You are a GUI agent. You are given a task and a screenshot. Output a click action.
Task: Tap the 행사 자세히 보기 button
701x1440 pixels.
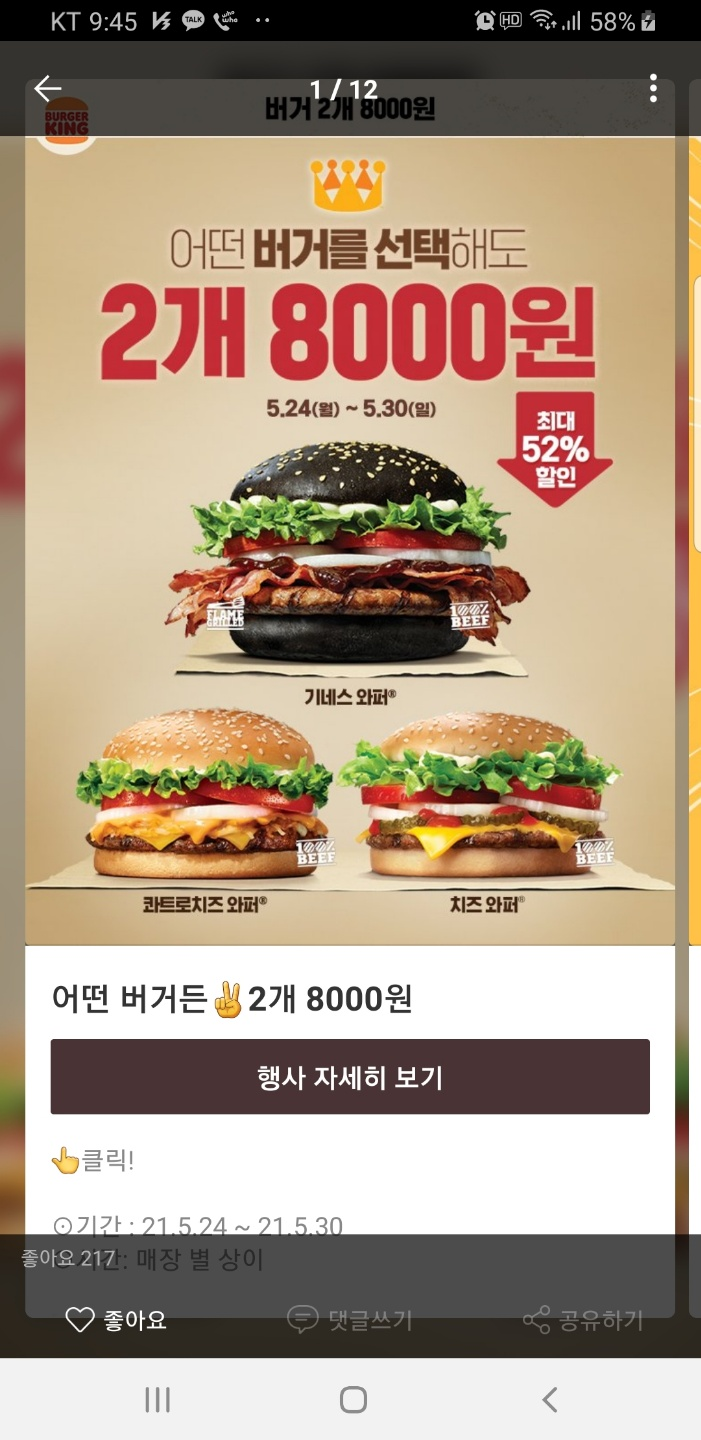(x=350, y=1077)
